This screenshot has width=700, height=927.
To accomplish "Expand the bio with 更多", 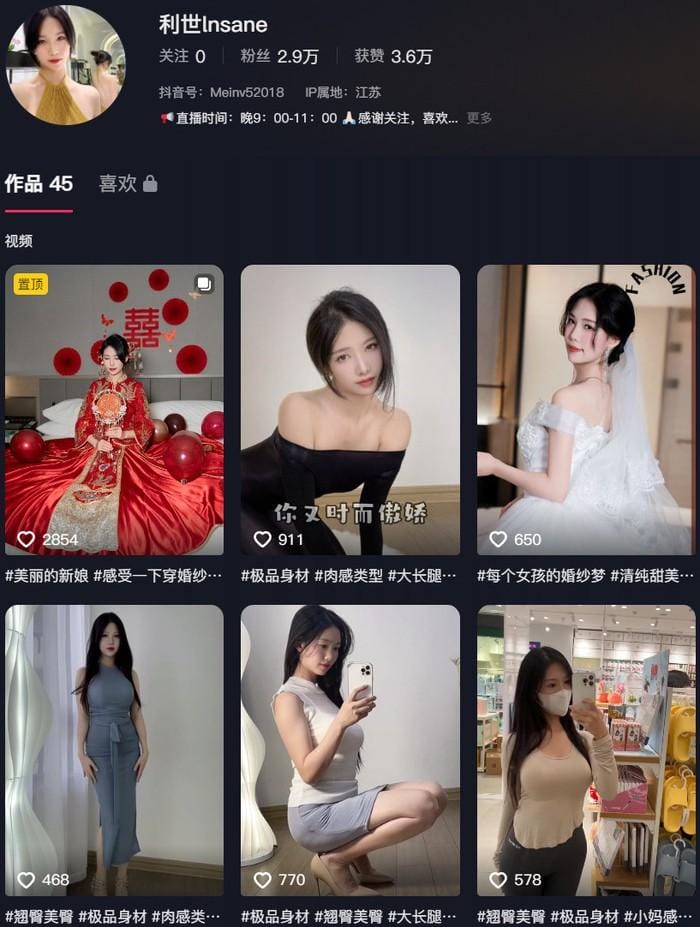I will pyautogui.click(x=479, y=118).
